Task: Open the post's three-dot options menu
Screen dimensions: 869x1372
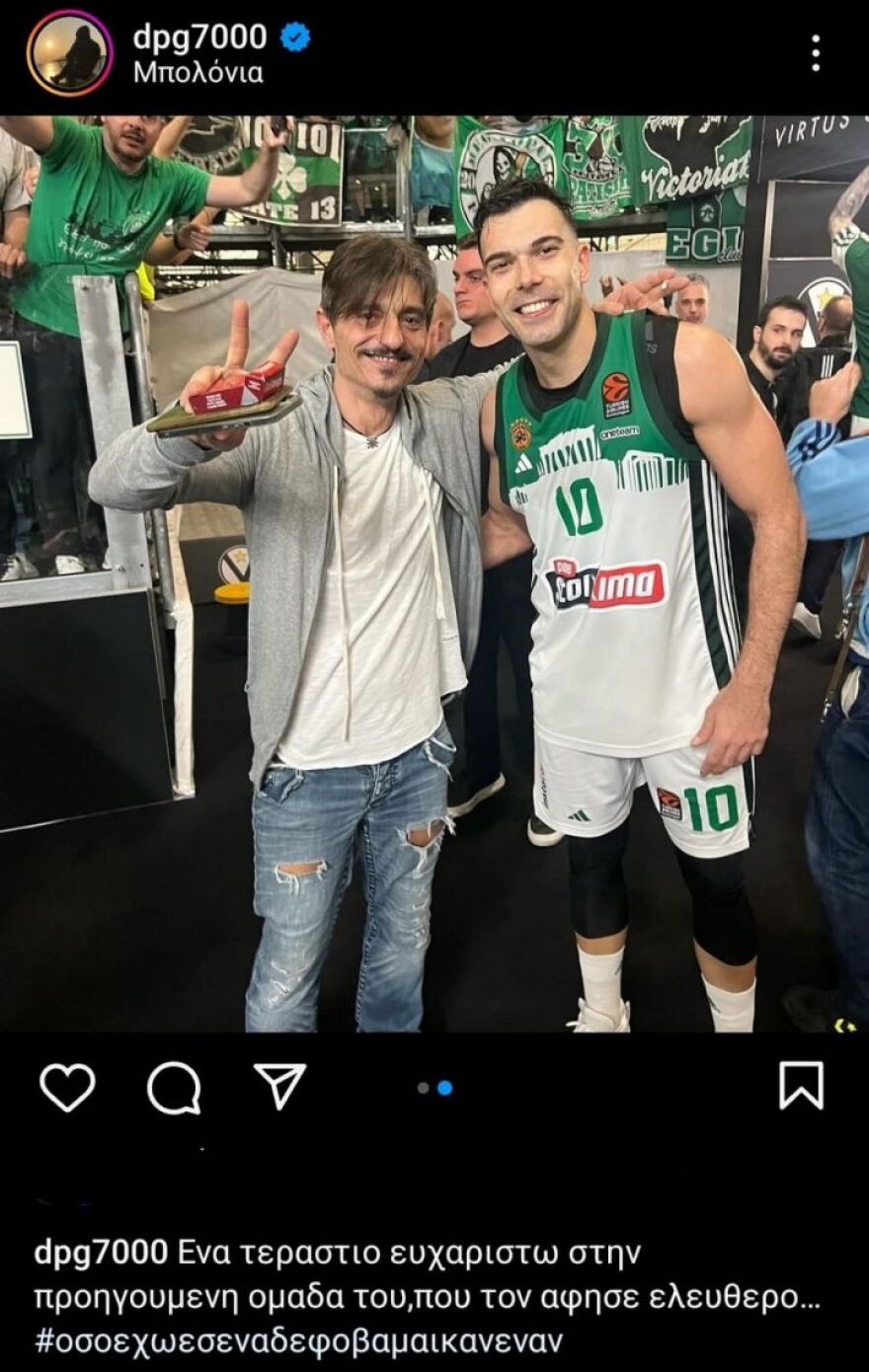Action: coord(816,53)
